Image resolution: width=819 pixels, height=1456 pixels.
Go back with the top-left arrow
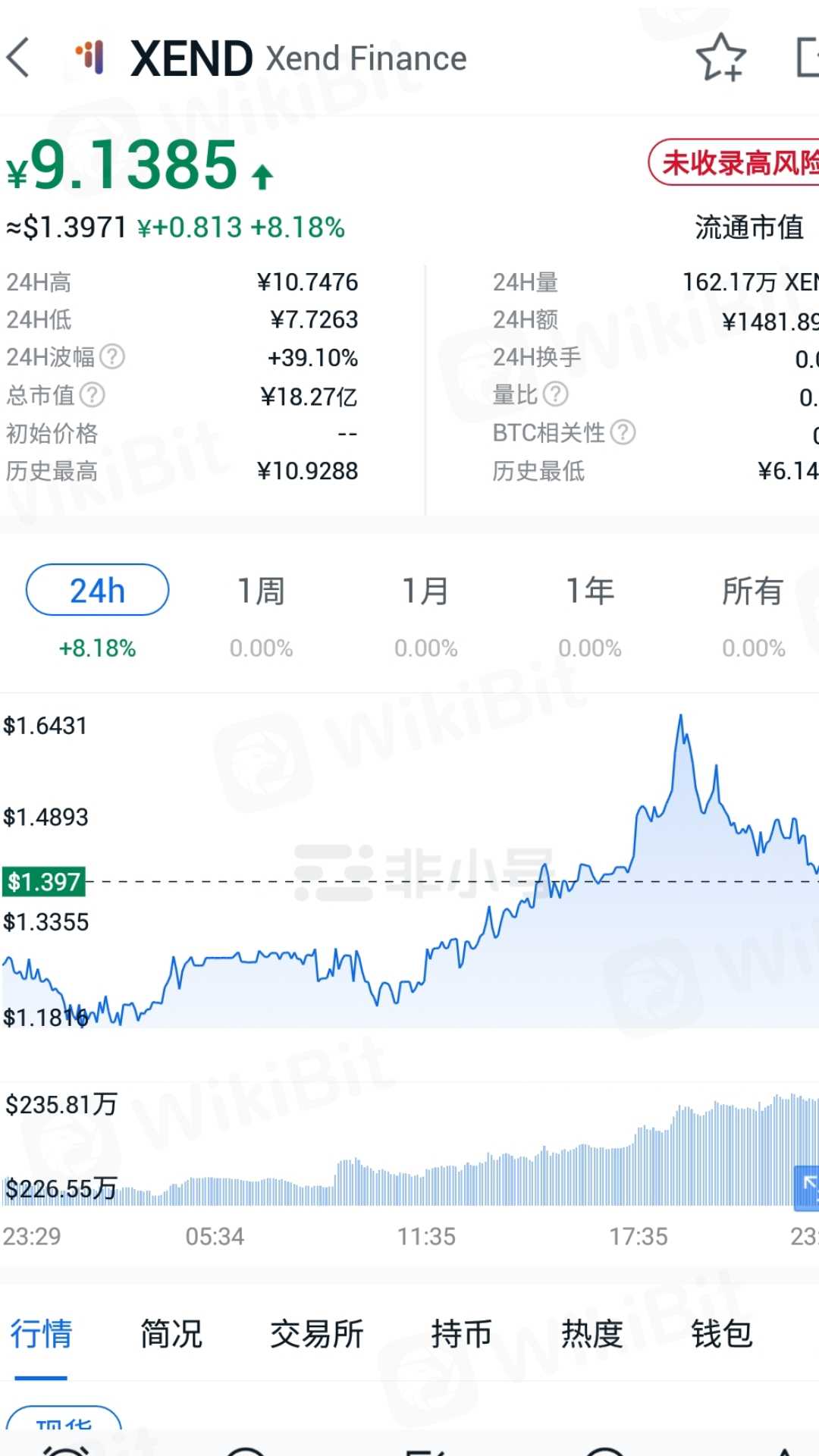(20, 58)
